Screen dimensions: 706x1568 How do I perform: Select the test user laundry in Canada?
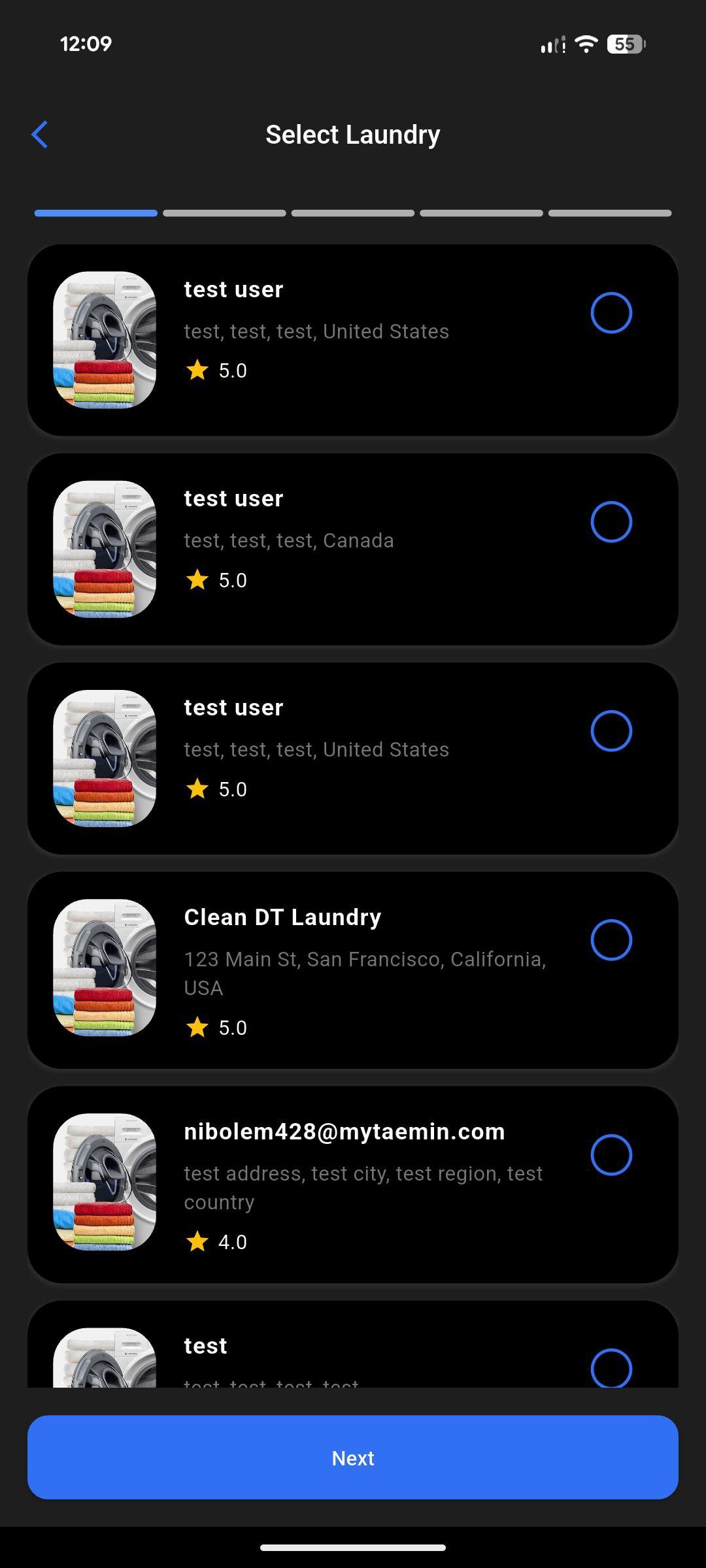pyautogui.click(x=611, y=522)
